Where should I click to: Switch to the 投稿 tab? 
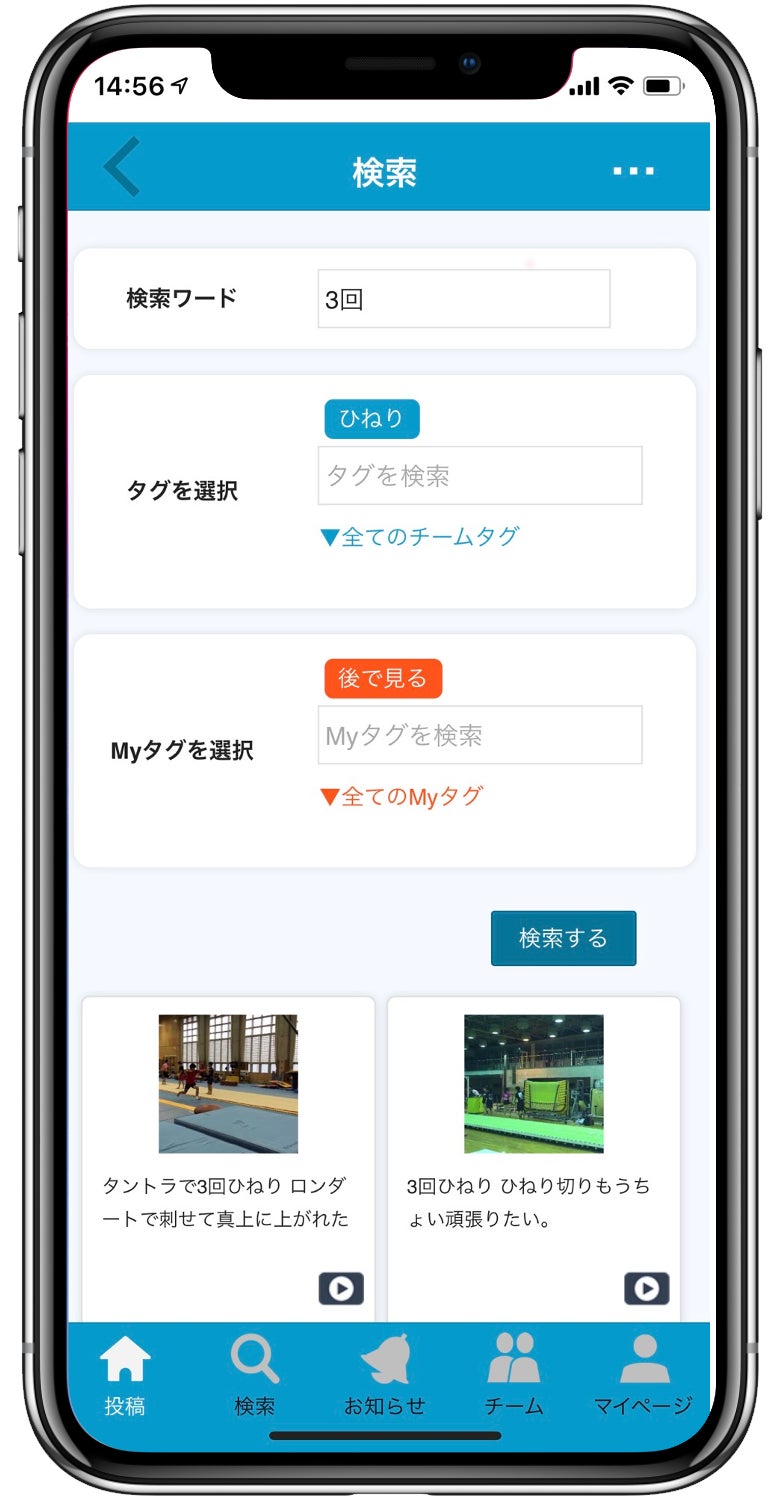125,1377
